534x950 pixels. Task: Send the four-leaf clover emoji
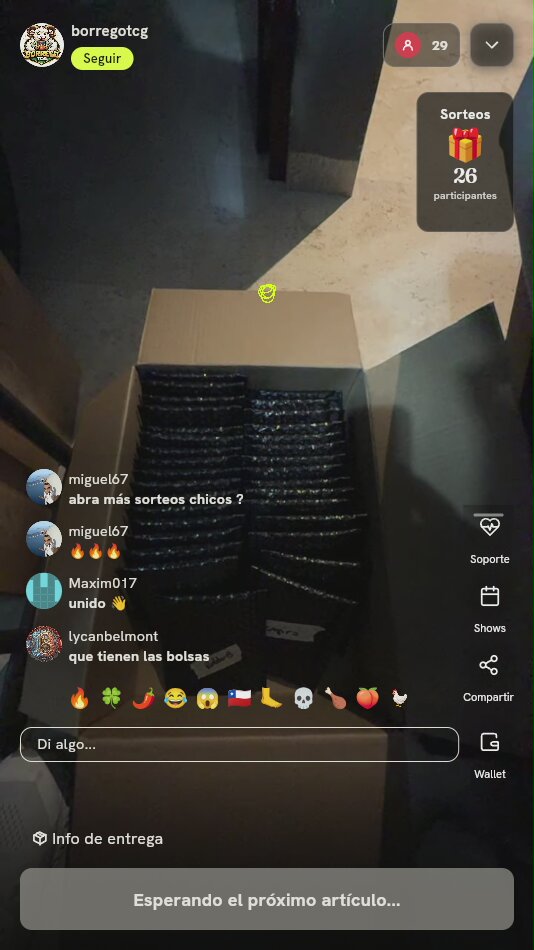pyautogui.click(x=111, y=698)
